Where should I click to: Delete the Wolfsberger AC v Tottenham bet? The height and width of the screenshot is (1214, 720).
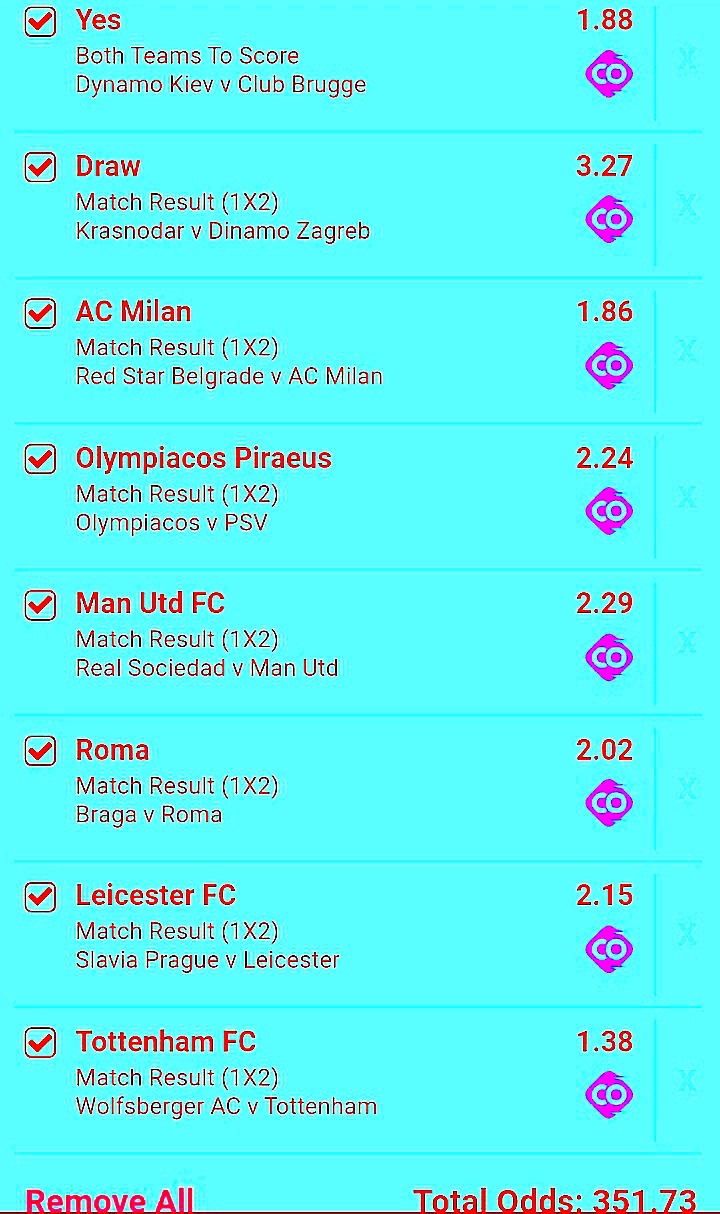(x=687, y=1080)
